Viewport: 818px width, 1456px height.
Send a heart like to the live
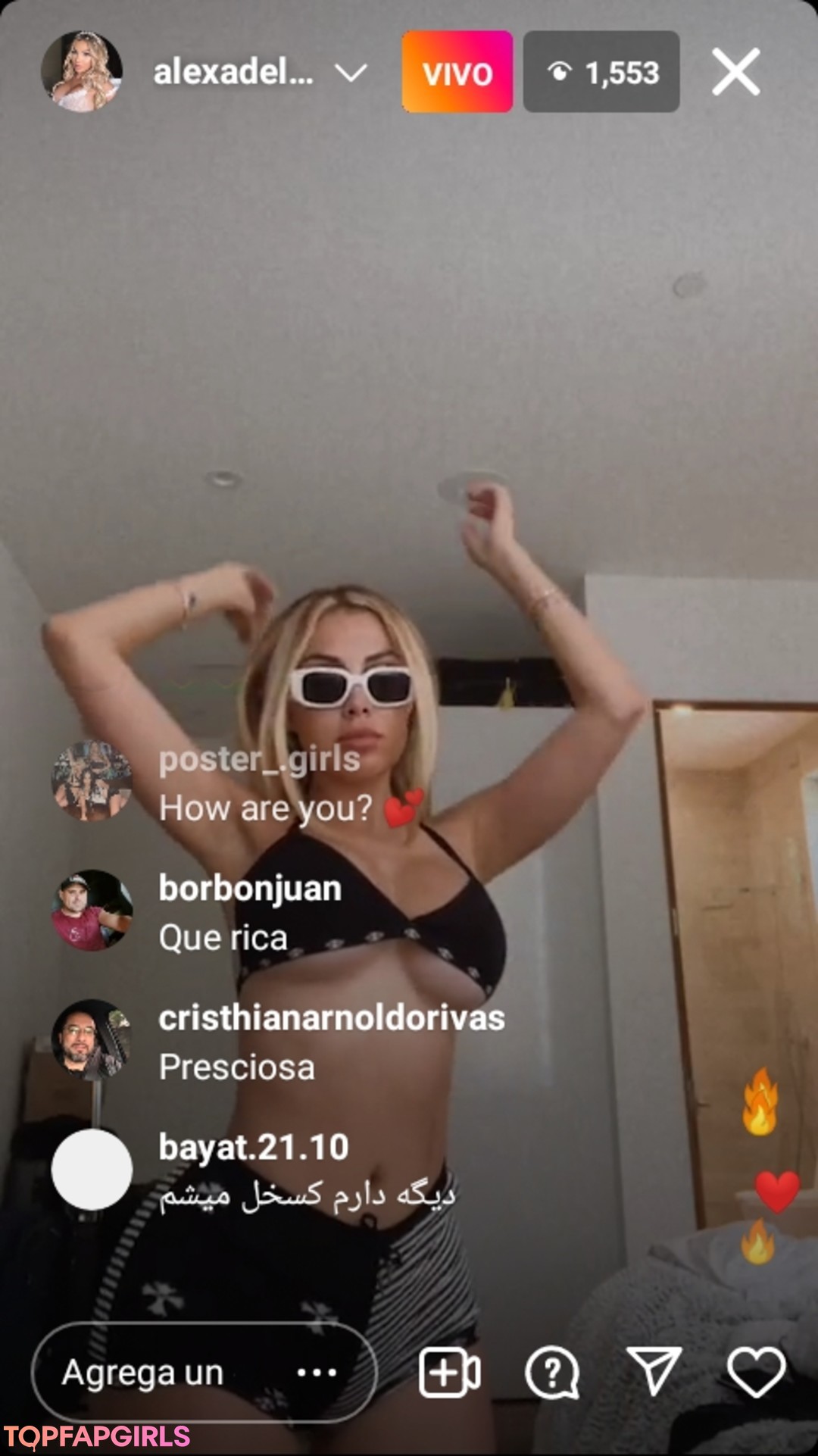tap(756, 1372)
